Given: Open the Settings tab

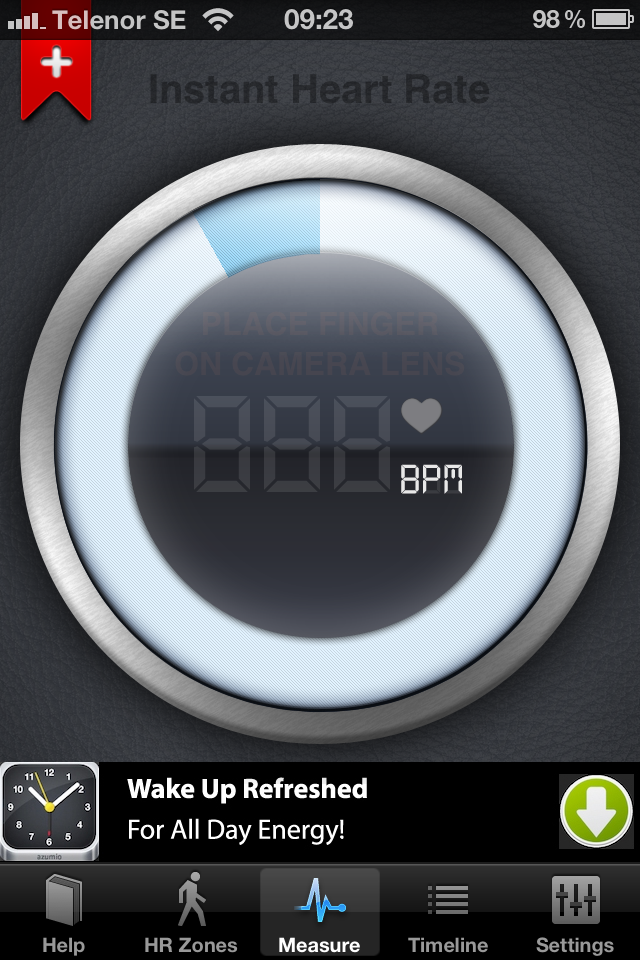Looking at the screenshot, I should (x=575, y=913).
